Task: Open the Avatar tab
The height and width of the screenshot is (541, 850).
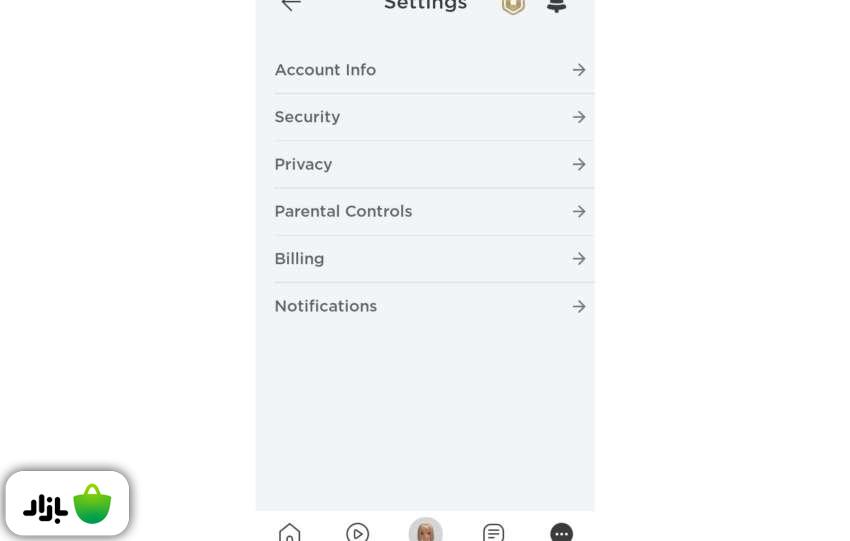Action: [x=426, y=531]
